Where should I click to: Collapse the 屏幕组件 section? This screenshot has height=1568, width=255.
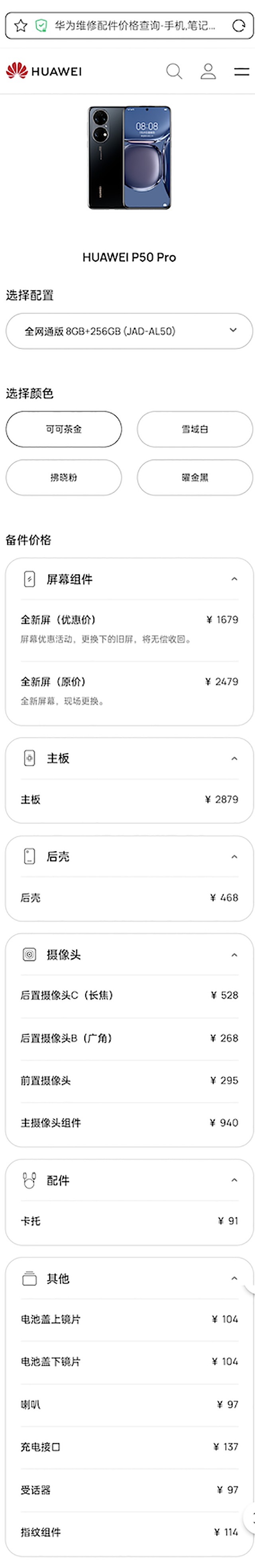(x=234, y=579)
